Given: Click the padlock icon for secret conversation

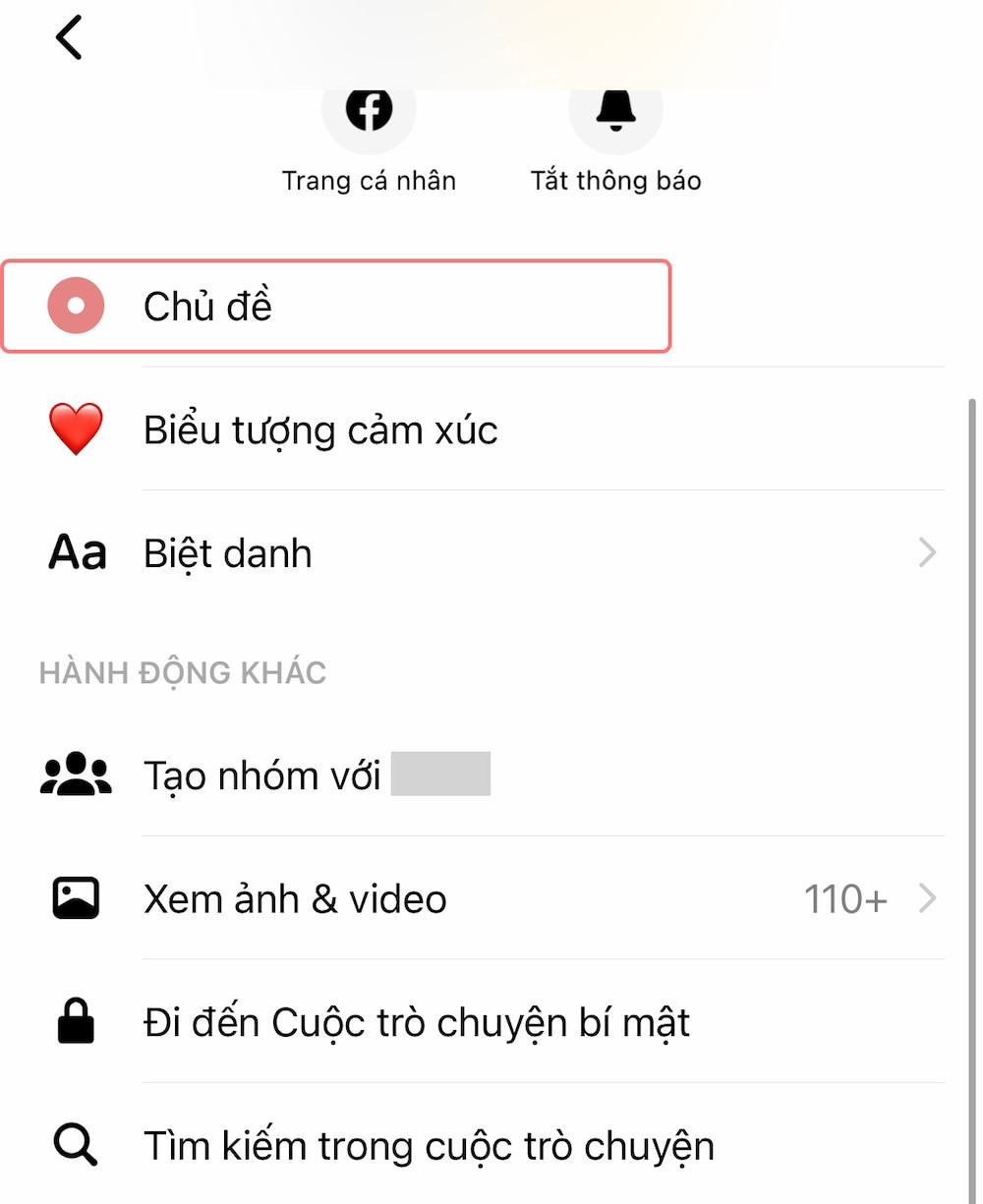Looking at the screenshot, I should pyautogui.click(x=76, y=1021).
